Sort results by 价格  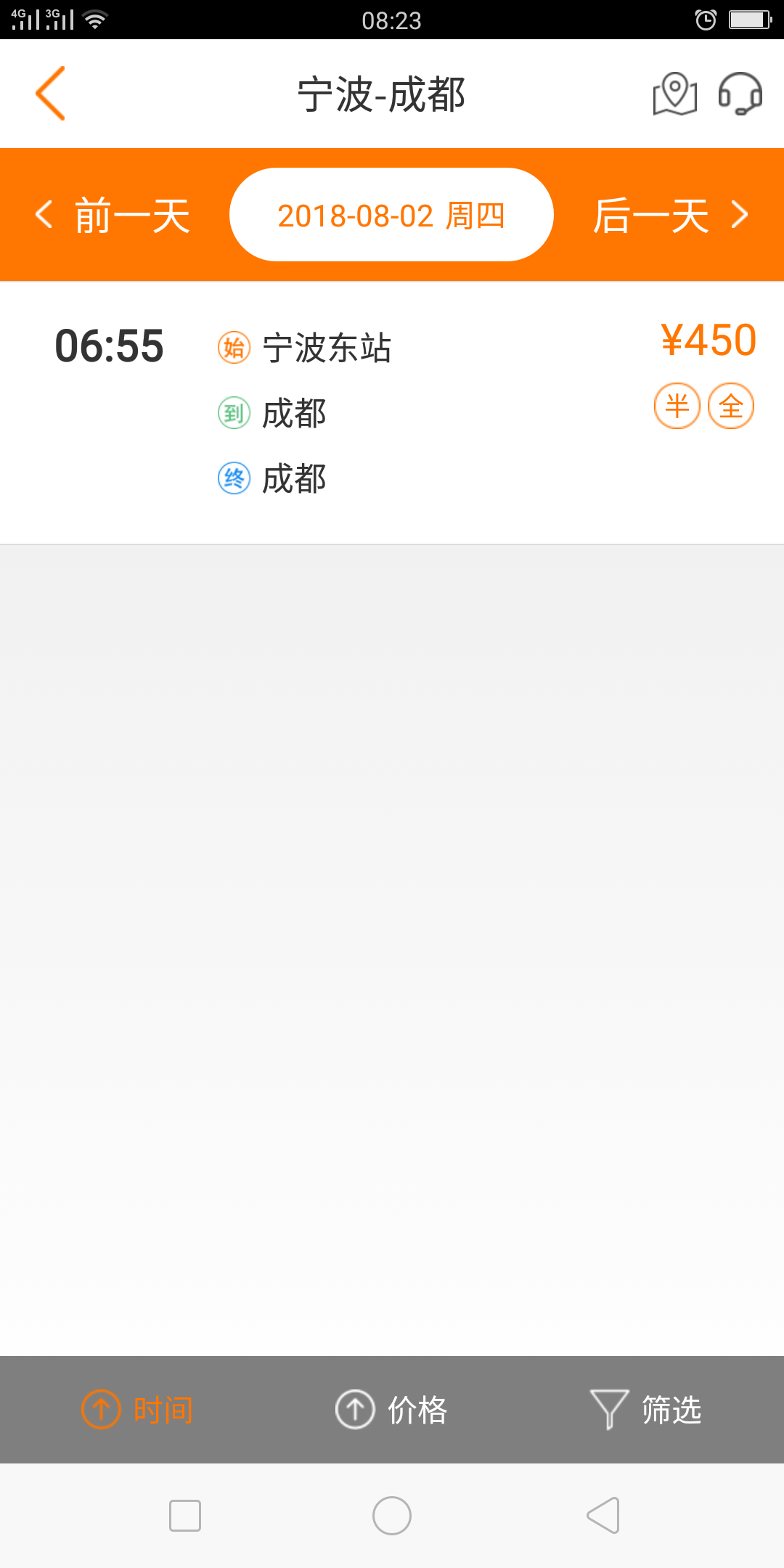391,1409
